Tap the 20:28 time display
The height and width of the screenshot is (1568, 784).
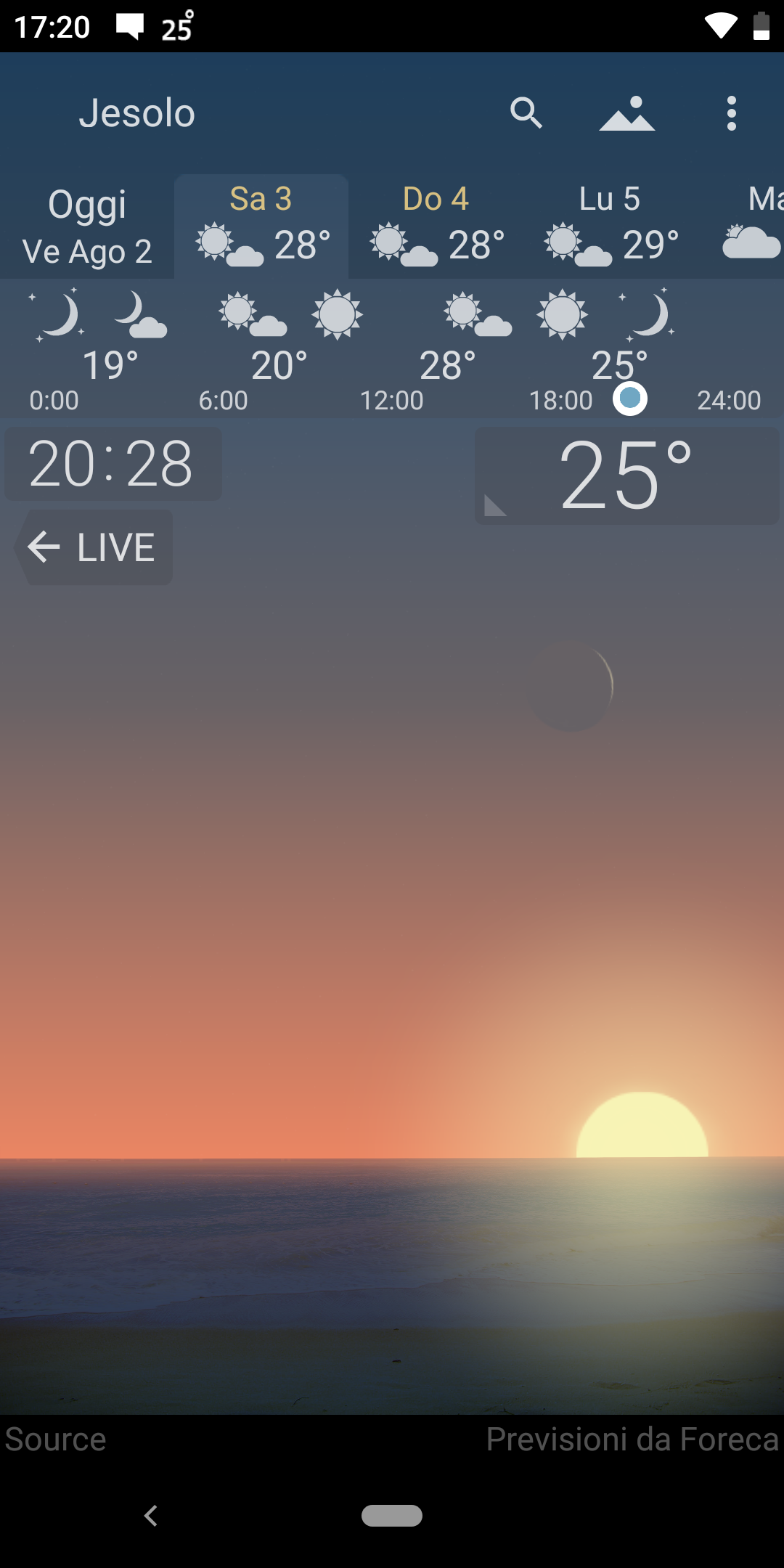pos(113,464)
